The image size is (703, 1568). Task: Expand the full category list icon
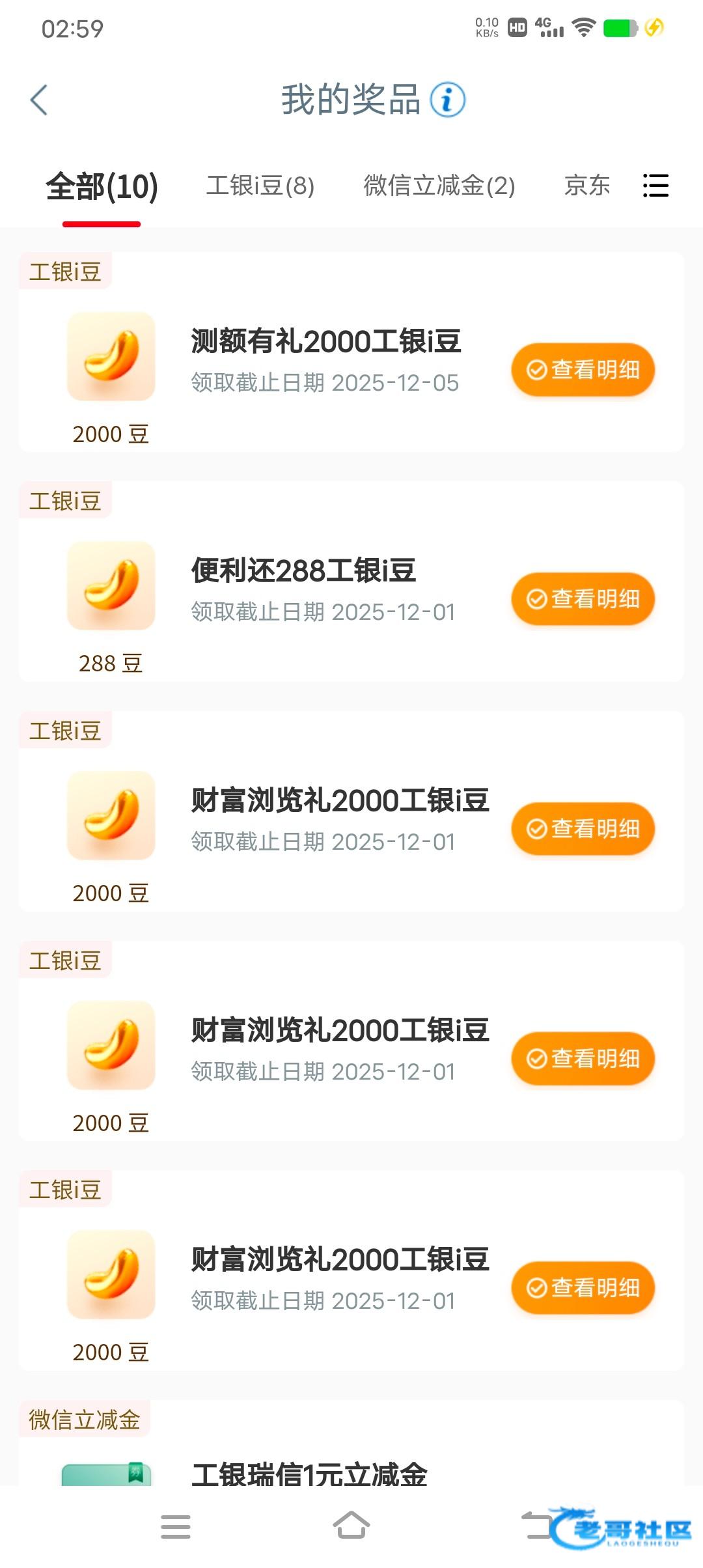655,186
